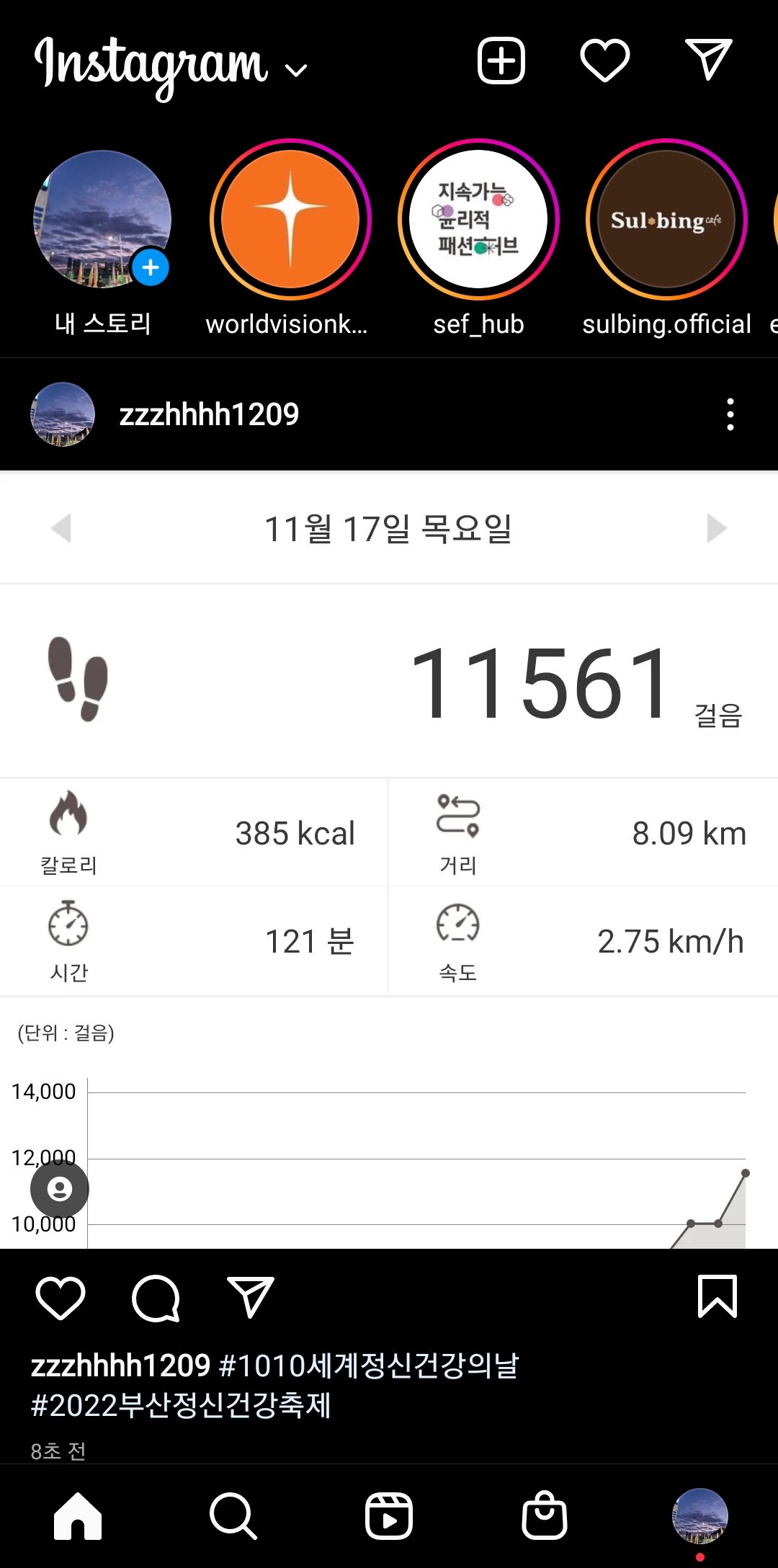View sef_hub story
The height and width of the screenshot is (1568, 778).
coord(478,220)
